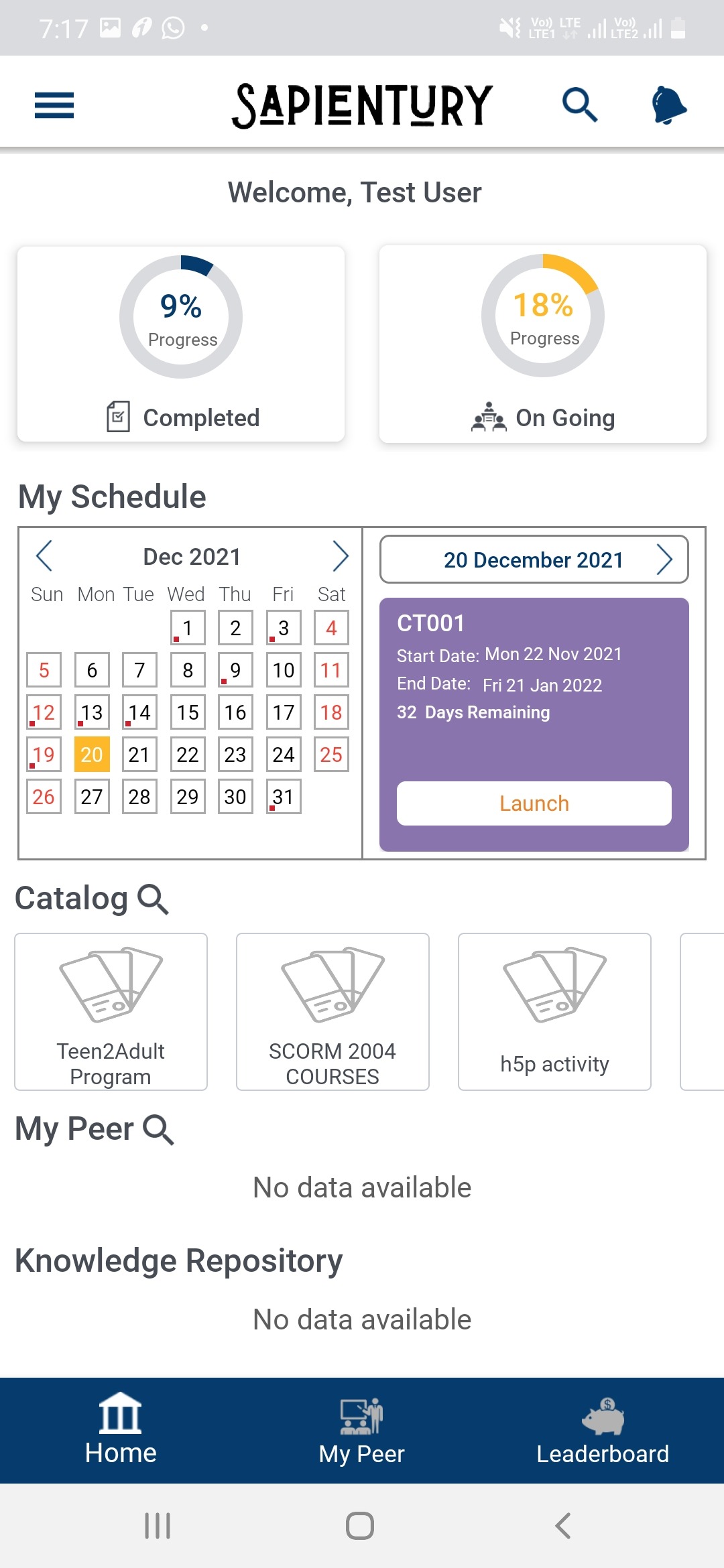Open the Teen2Adult Program card
The width and height of the screenshot is (724, 1568).
(x=111, y=1012)
